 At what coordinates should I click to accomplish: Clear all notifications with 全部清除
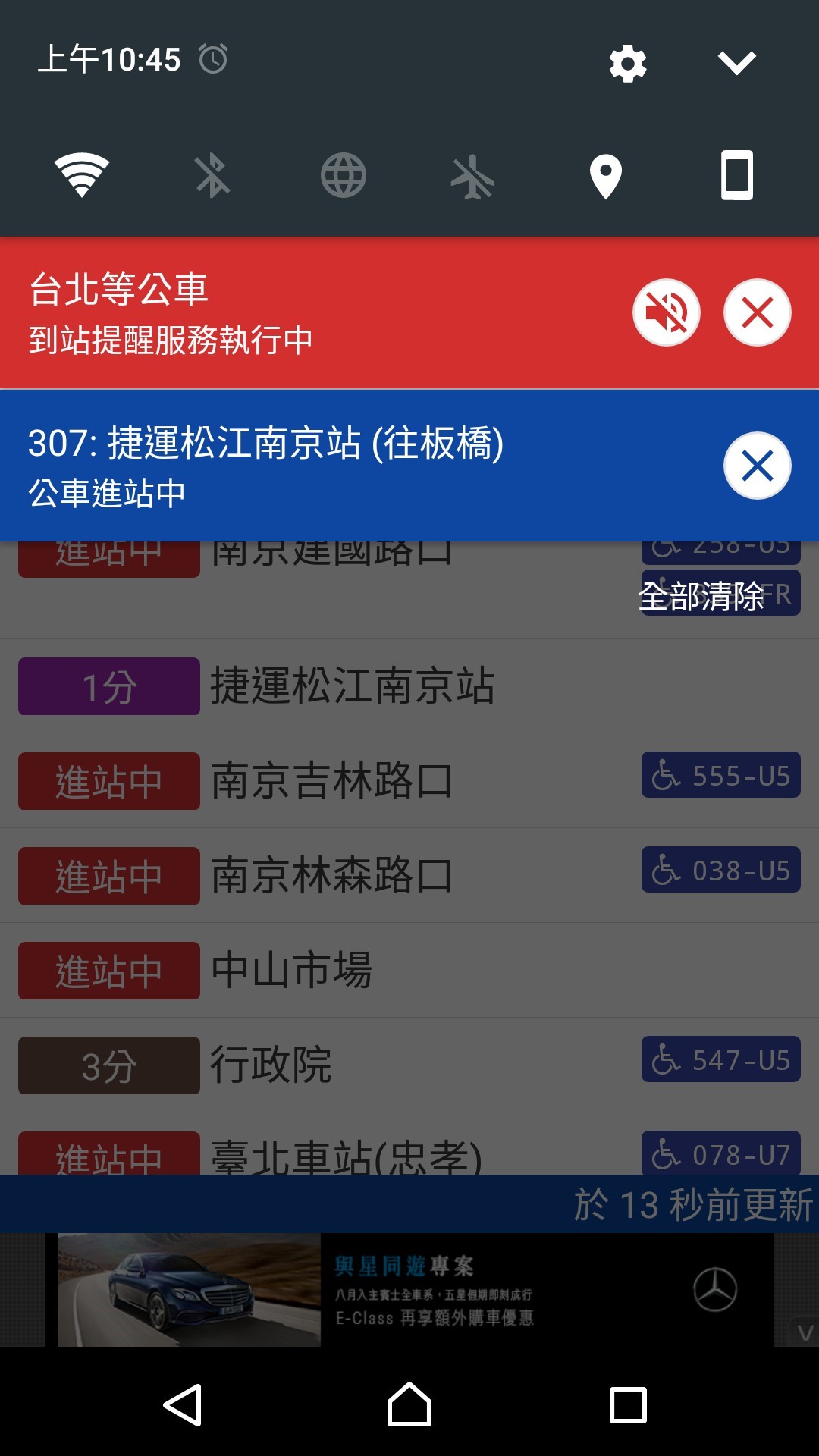701,596
